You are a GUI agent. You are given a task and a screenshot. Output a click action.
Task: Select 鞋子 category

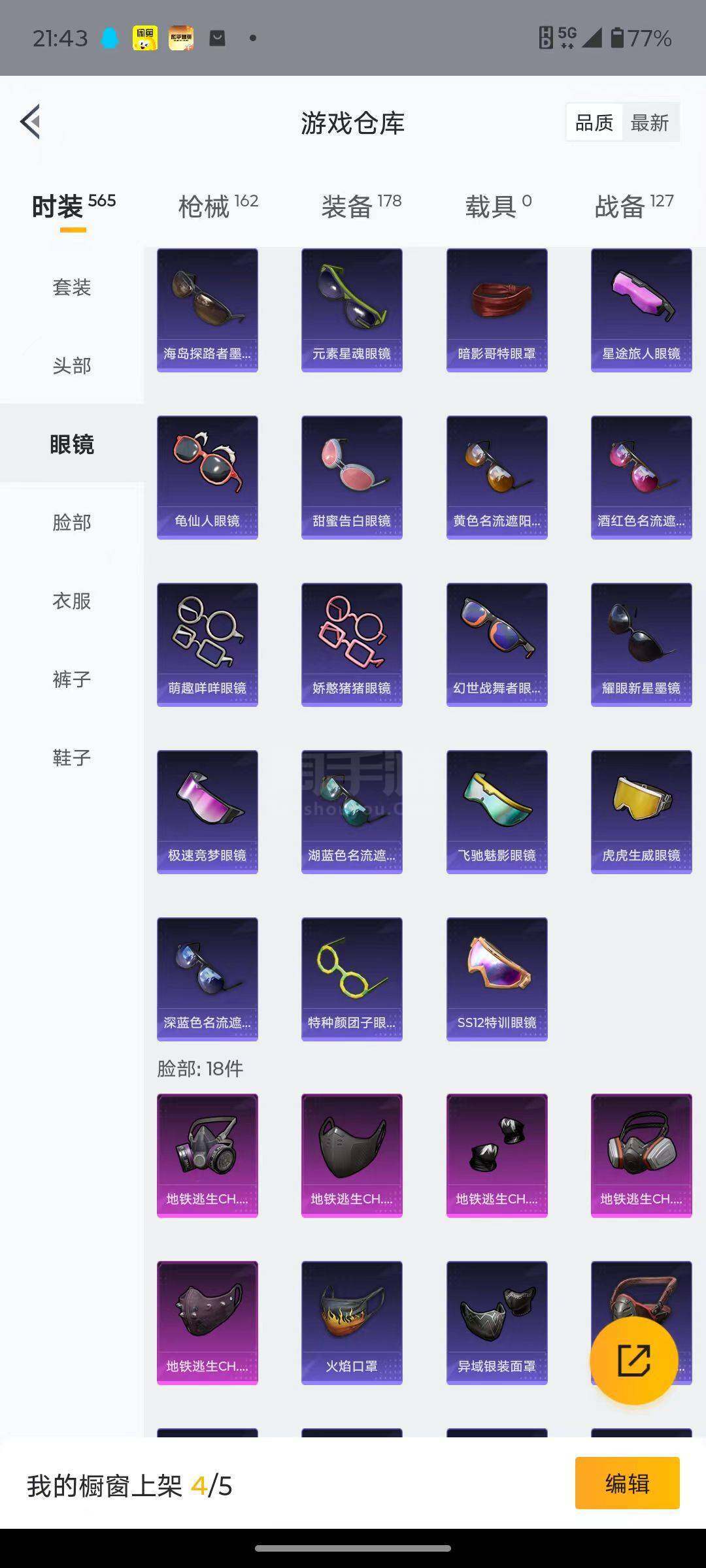(71, 757)
